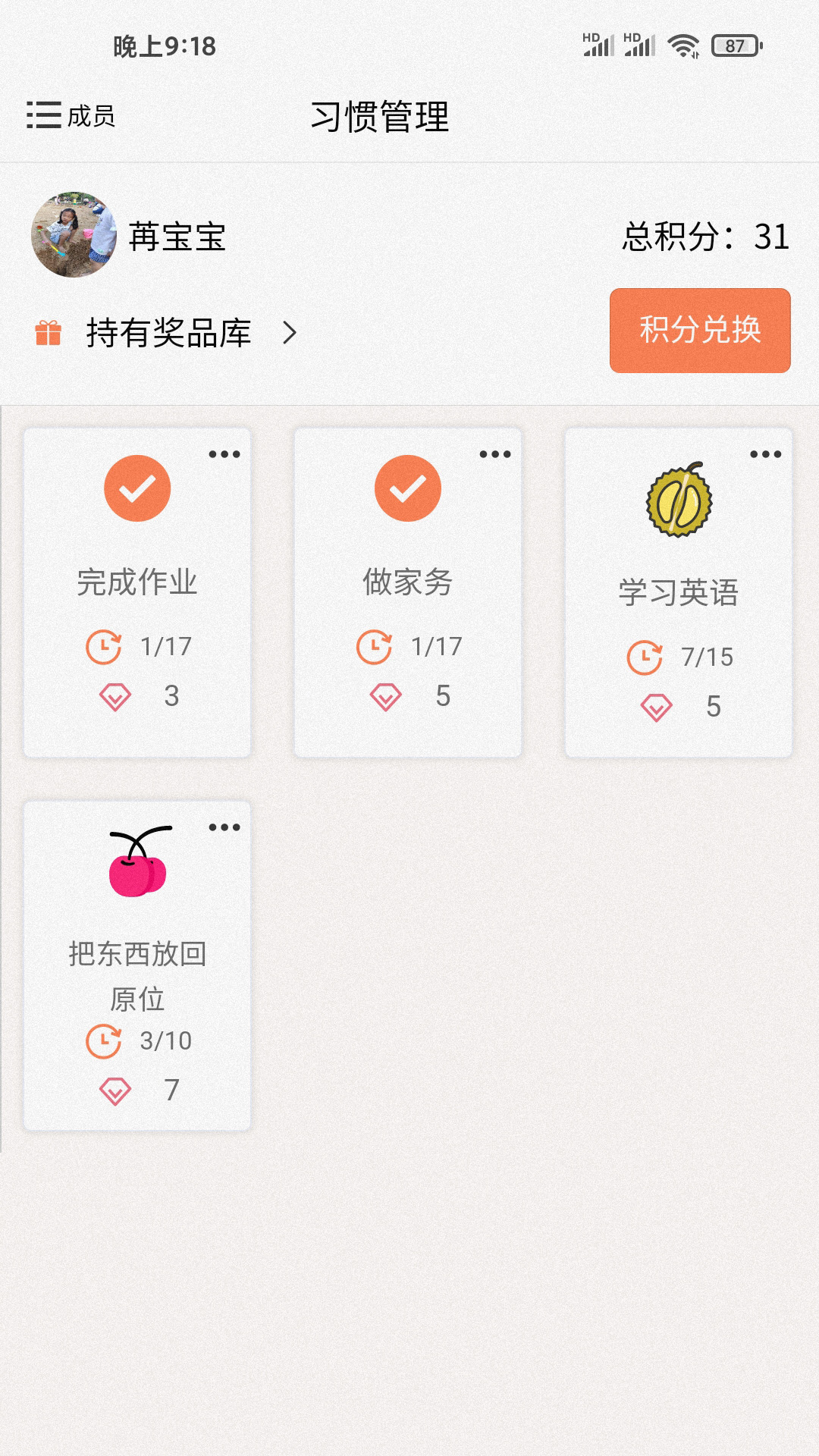This screenshot has height=1456, width=819.
Task: Open the 成员 member list menu
Action: click(x=71, y=116)
